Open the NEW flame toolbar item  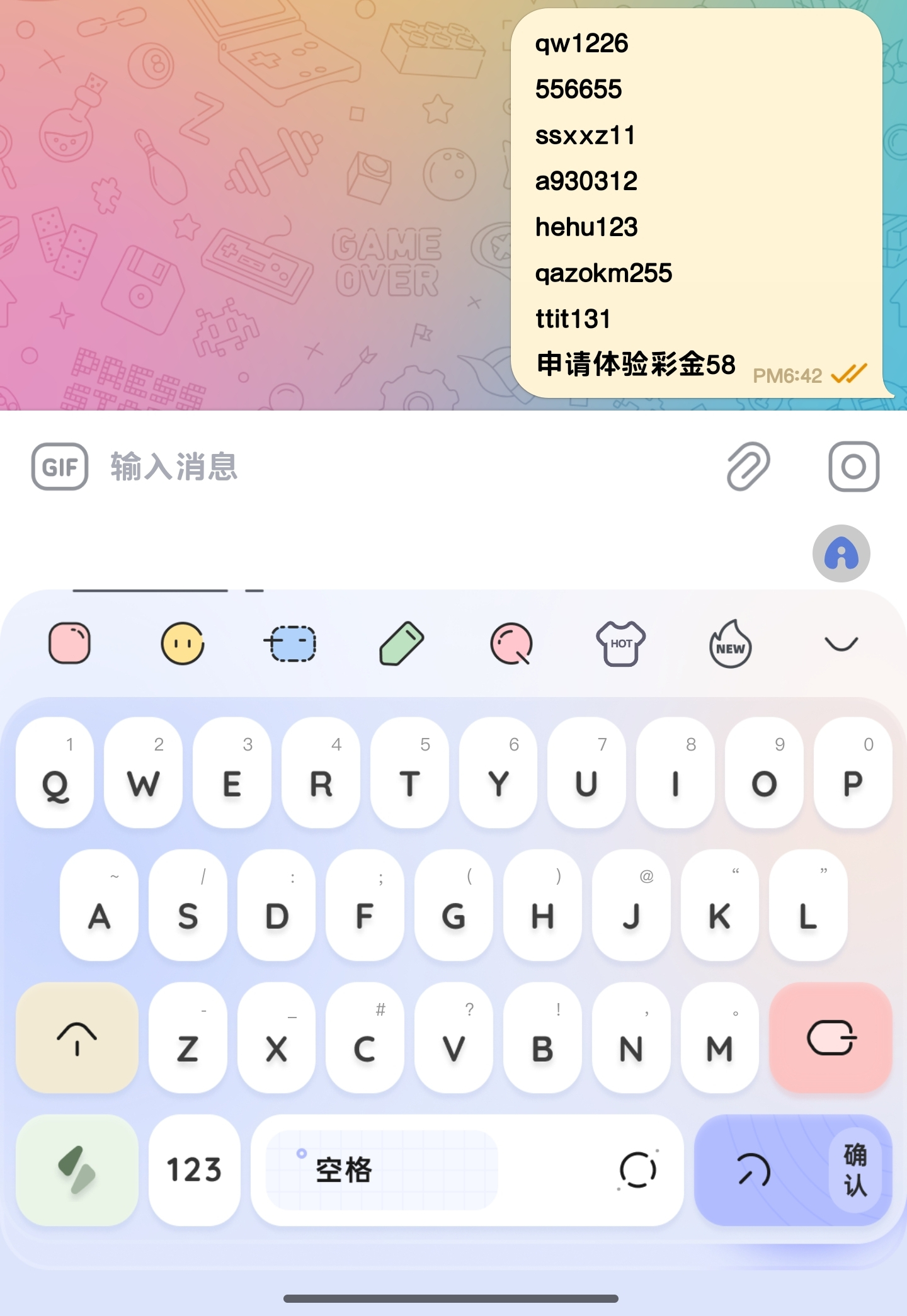[x=730, y=645]
